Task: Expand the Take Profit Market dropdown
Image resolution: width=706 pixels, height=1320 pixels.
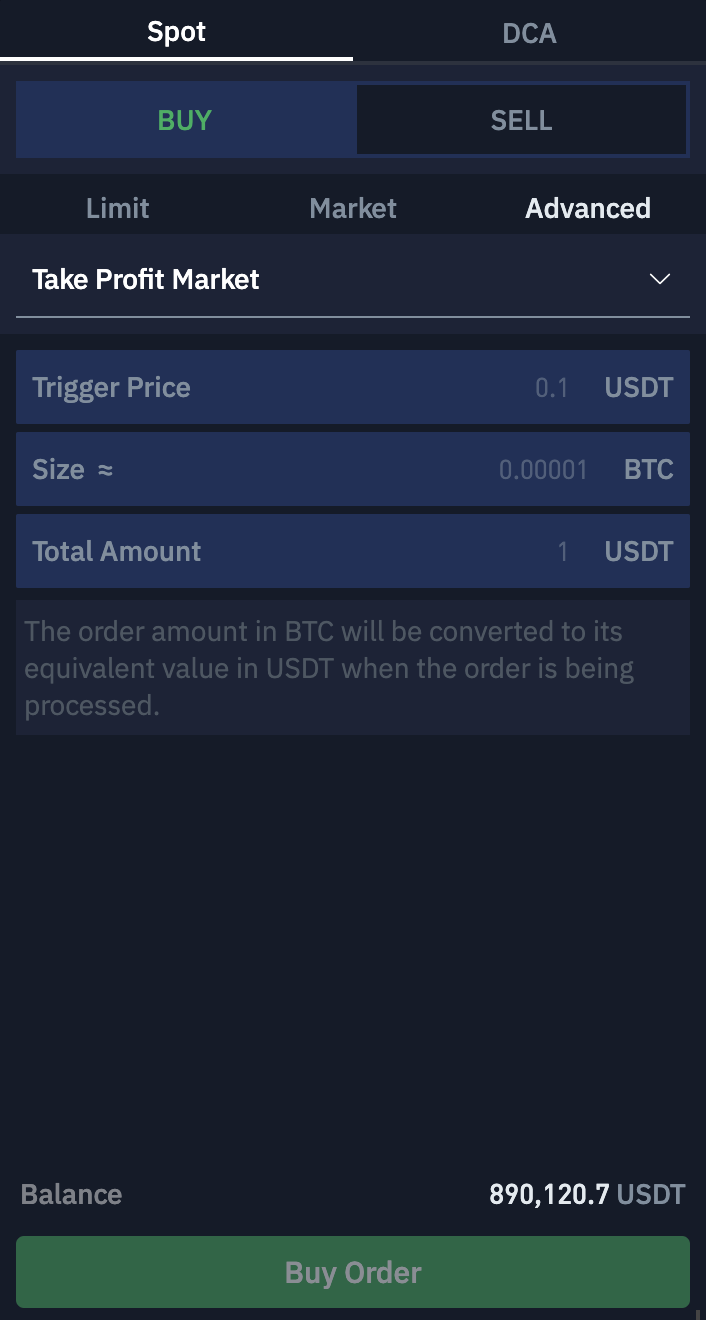Action: (352, 279)
